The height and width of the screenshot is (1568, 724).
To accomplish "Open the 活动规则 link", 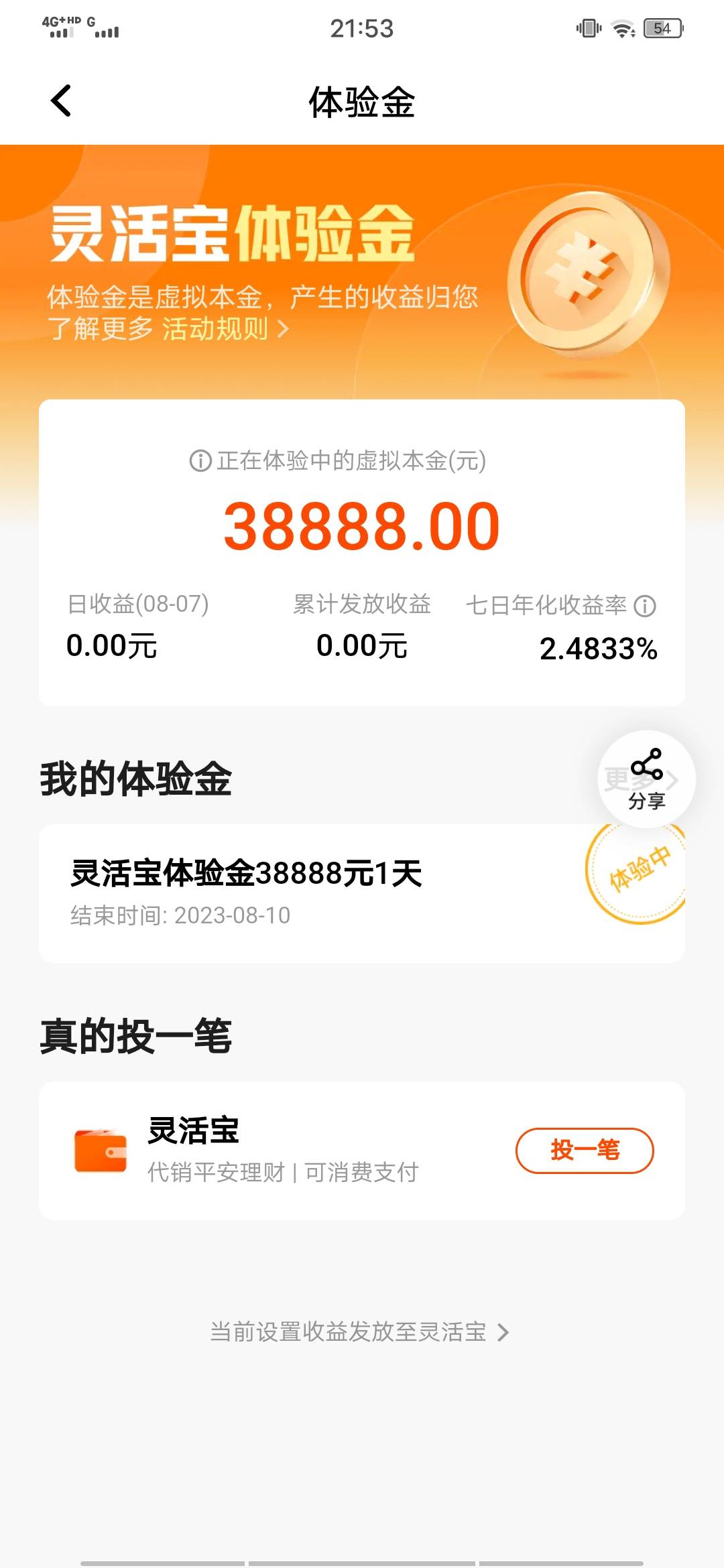I will point(224,329).
